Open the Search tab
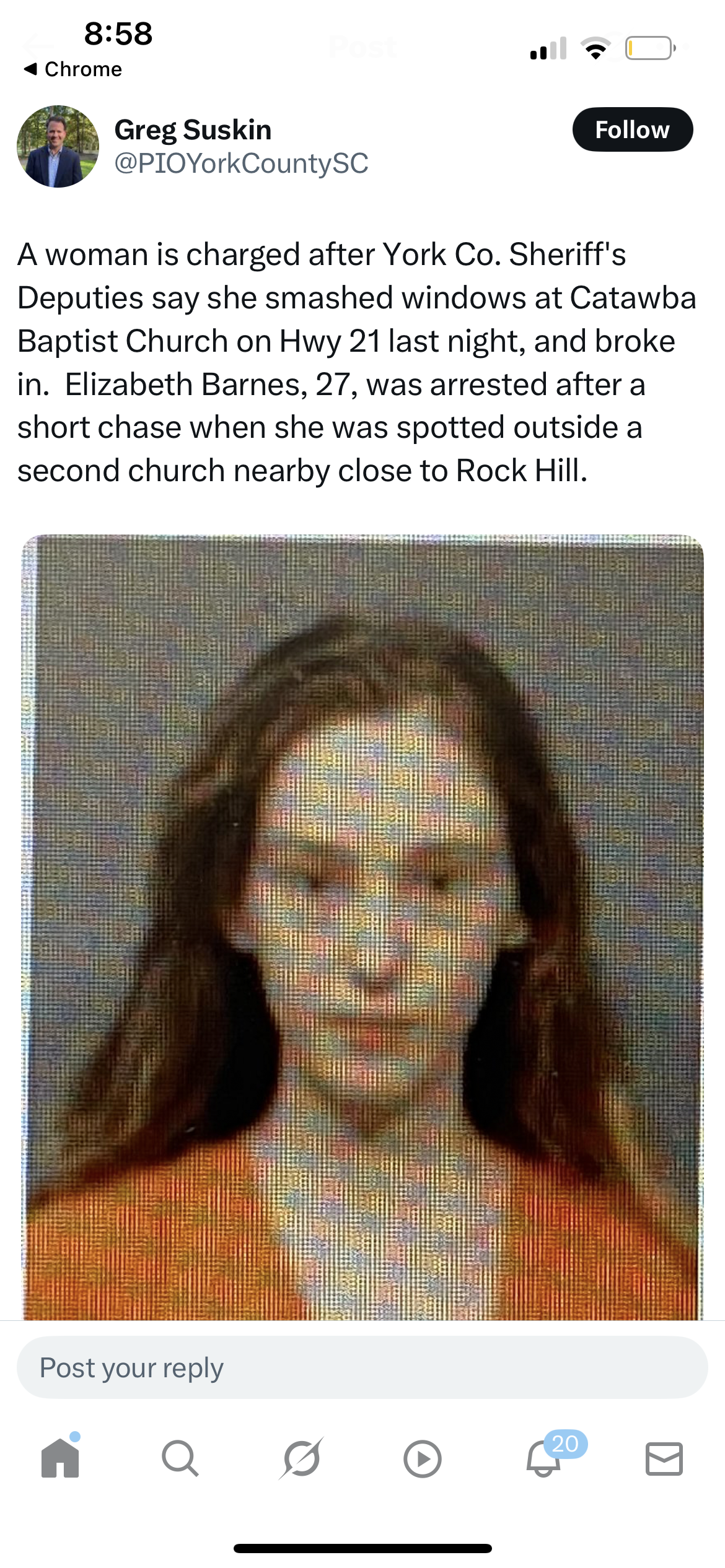 pyautogui.click(x=180, y=1458)
